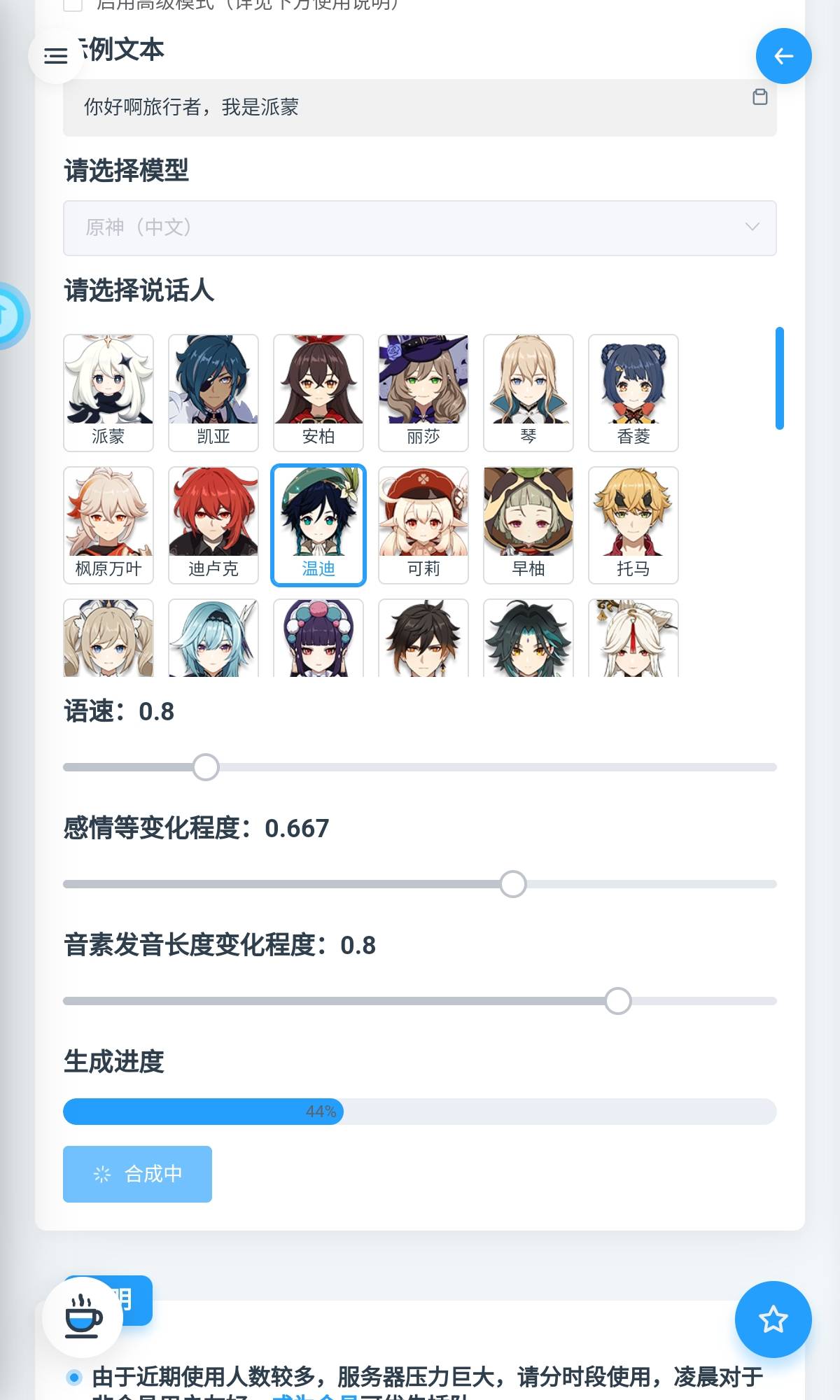Screen dimensions: 840x1400
Task: Pick 枫原万叶 as speaker
Action: pos(108,525)
